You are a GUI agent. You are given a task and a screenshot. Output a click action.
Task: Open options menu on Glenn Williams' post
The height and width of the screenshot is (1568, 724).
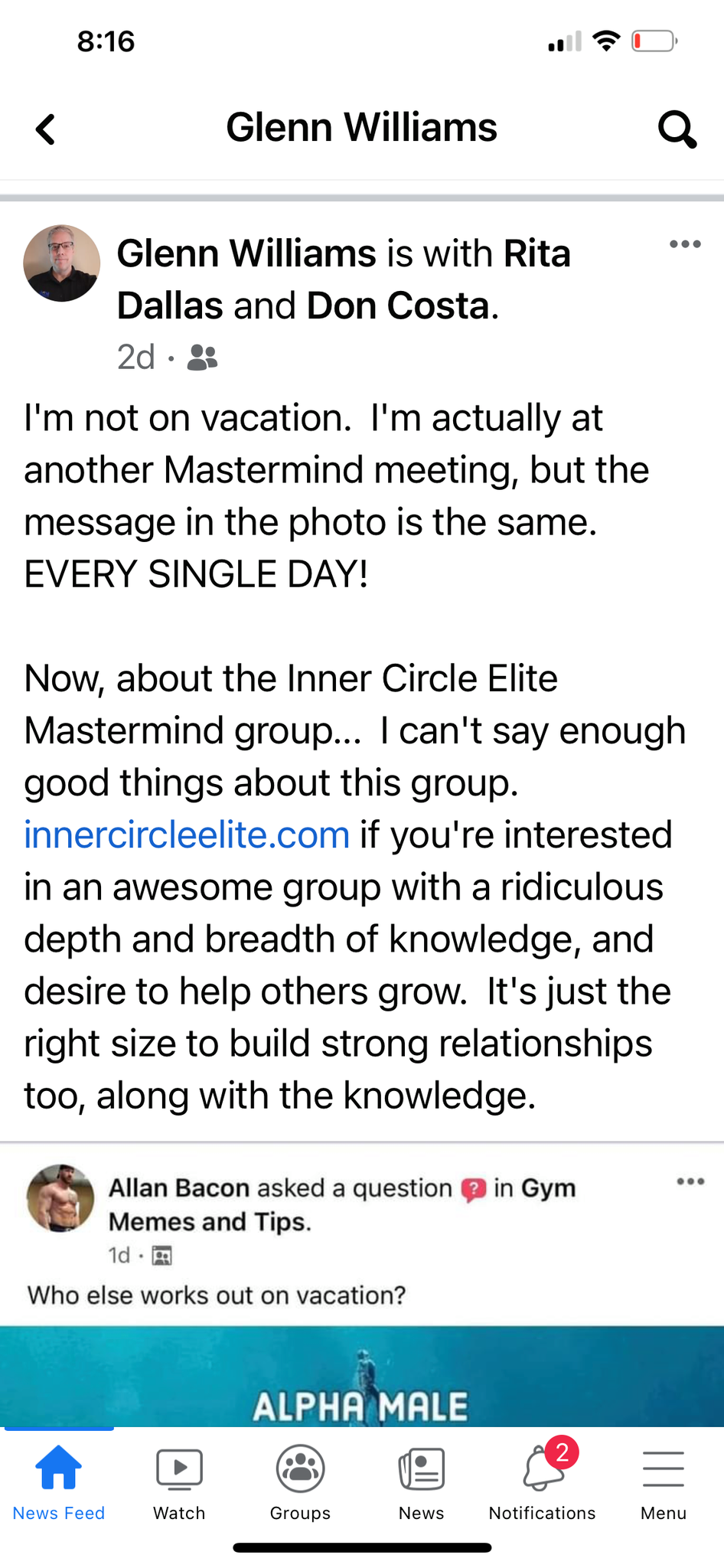coord(685,244)
